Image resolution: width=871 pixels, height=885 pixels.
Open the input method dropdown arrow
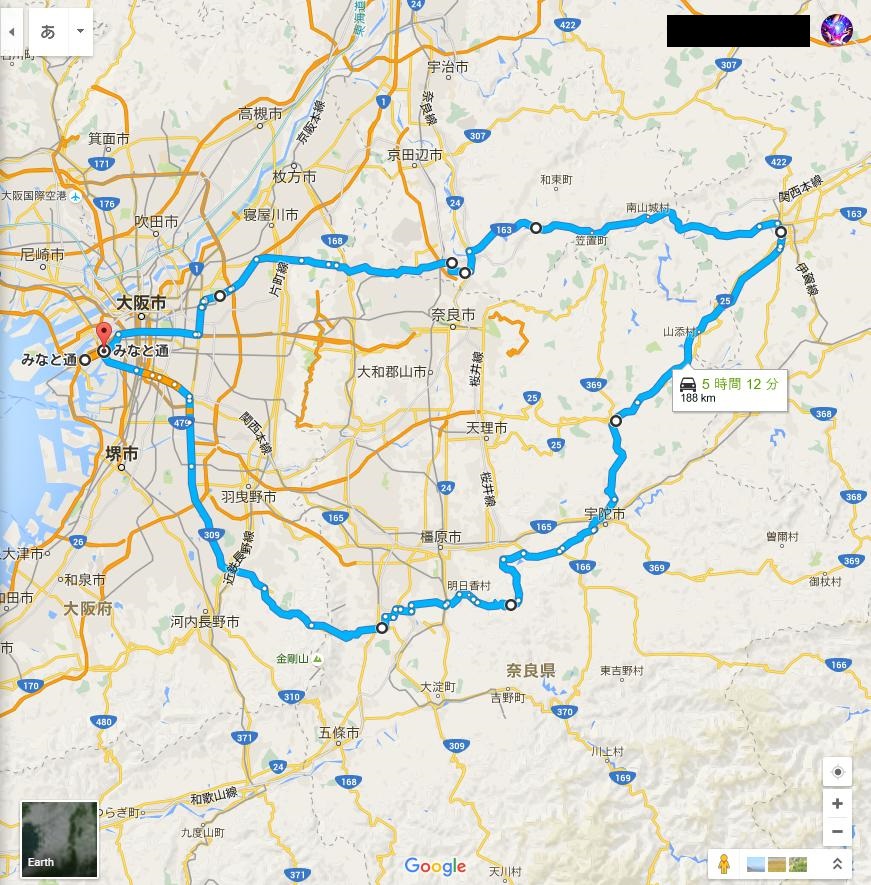pyautogui.click(x=80, y=31)
